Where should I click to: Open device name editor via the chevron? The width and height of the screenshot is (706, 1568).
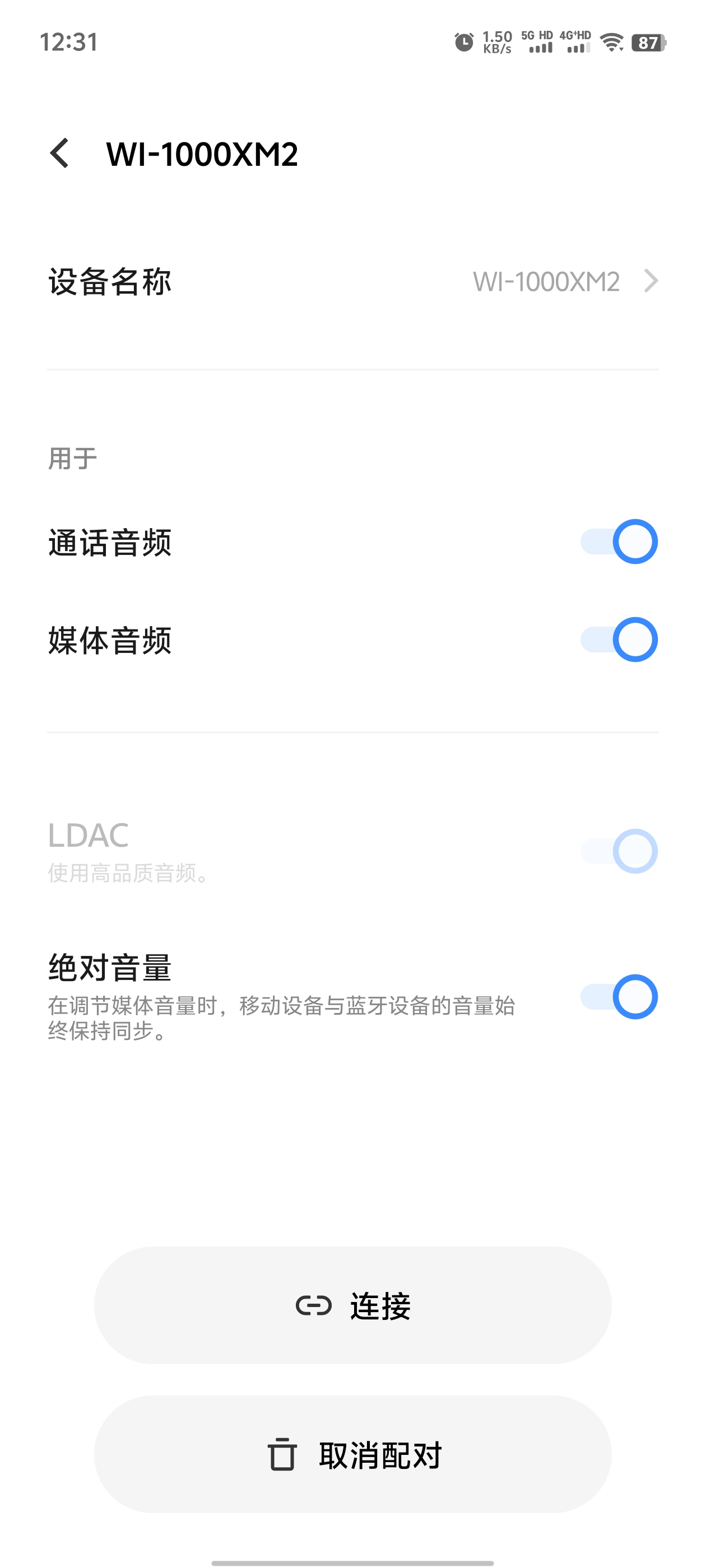[x=651, y=281]
